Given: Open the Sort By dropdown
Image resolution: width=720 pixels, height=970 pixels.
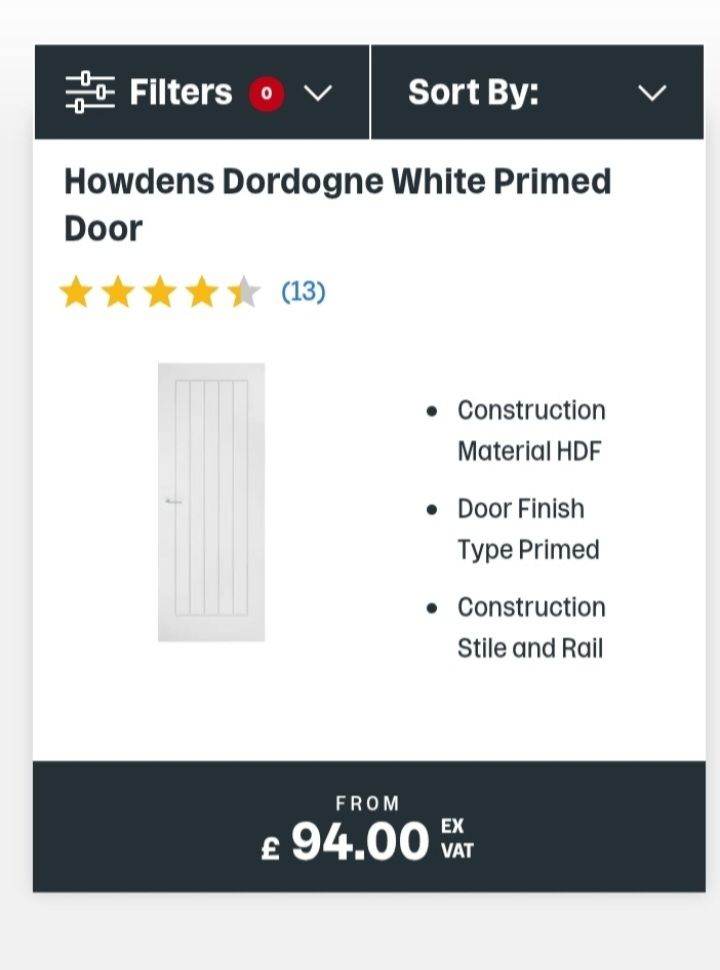Looking at the screenshot, I should point(537,93).
